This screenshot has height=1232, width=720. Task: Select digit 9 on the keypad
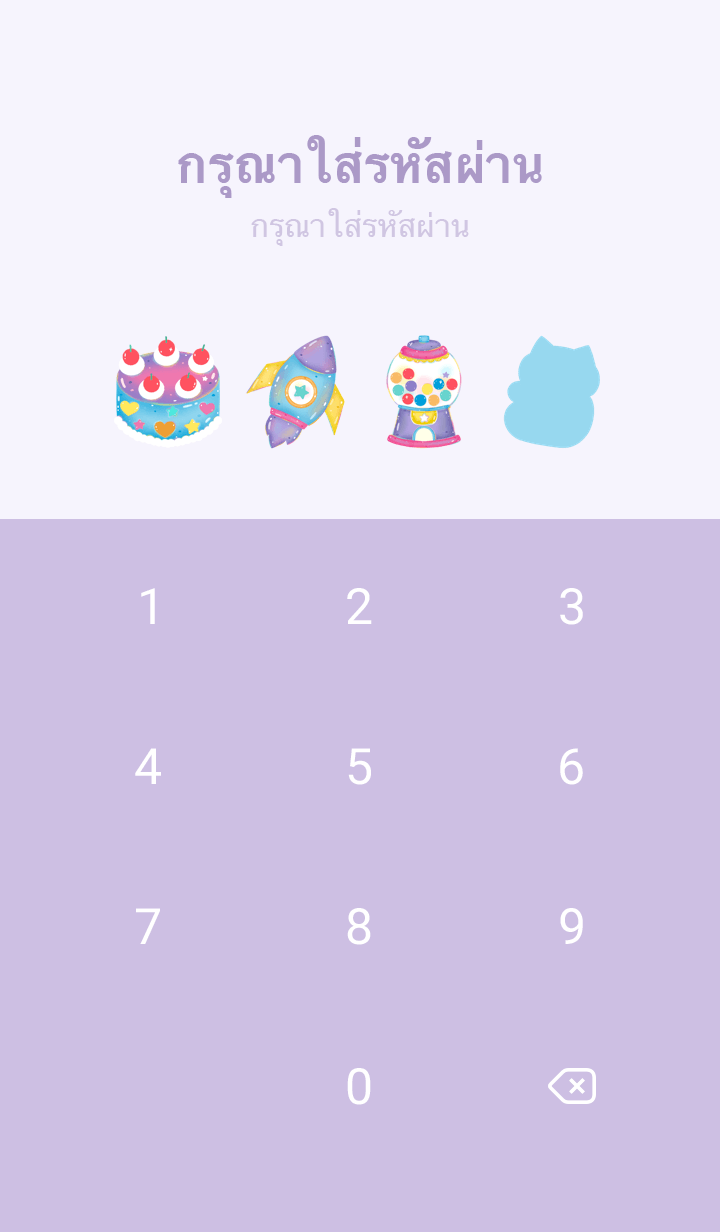[x=571, y=927]
